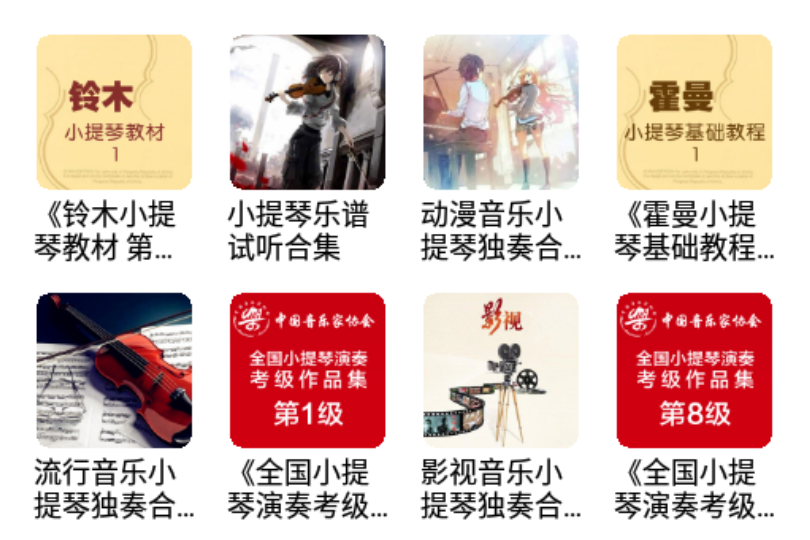Open 全国小提琴演奏考级作品集 第1级
The image size is (810, 540).
tap(307, 370)
